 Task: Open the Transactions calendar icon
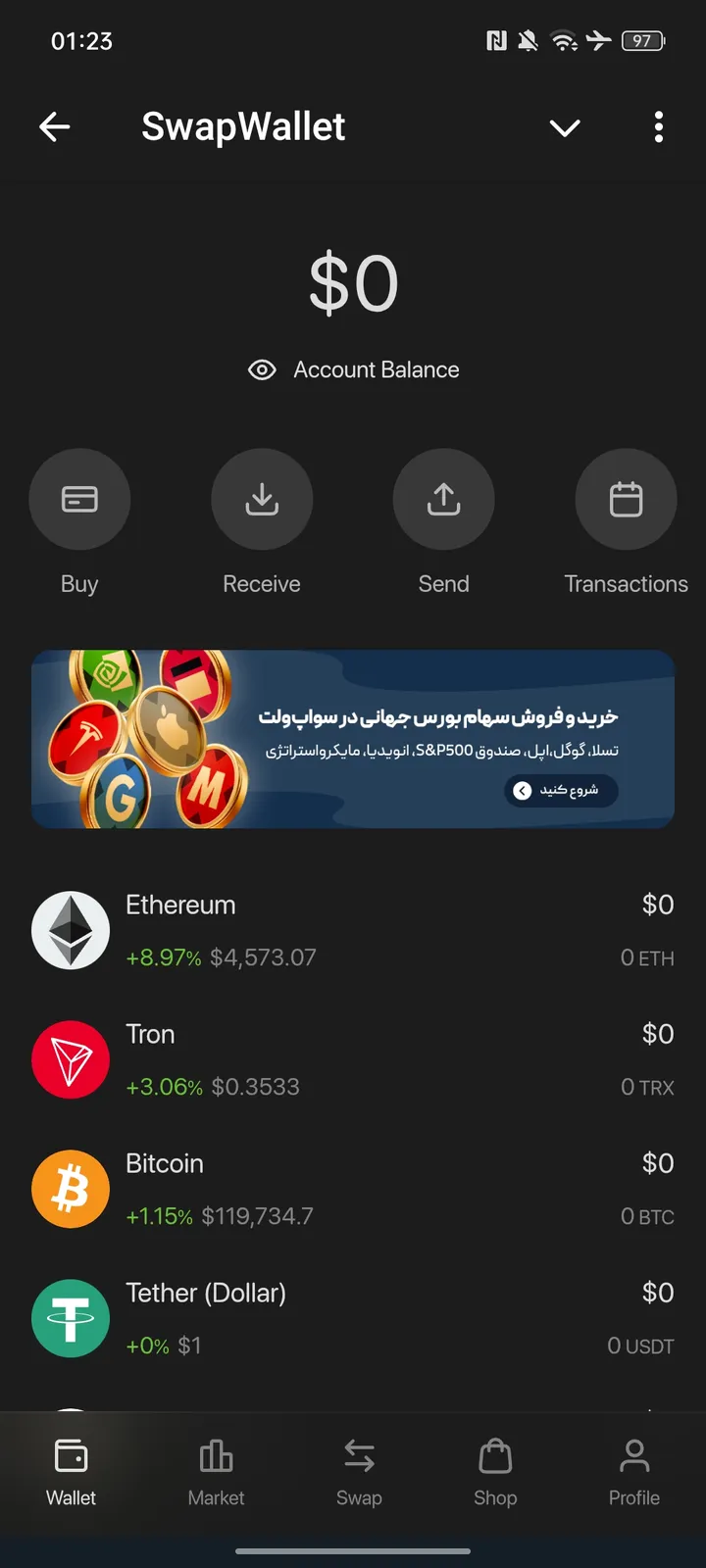626,499
